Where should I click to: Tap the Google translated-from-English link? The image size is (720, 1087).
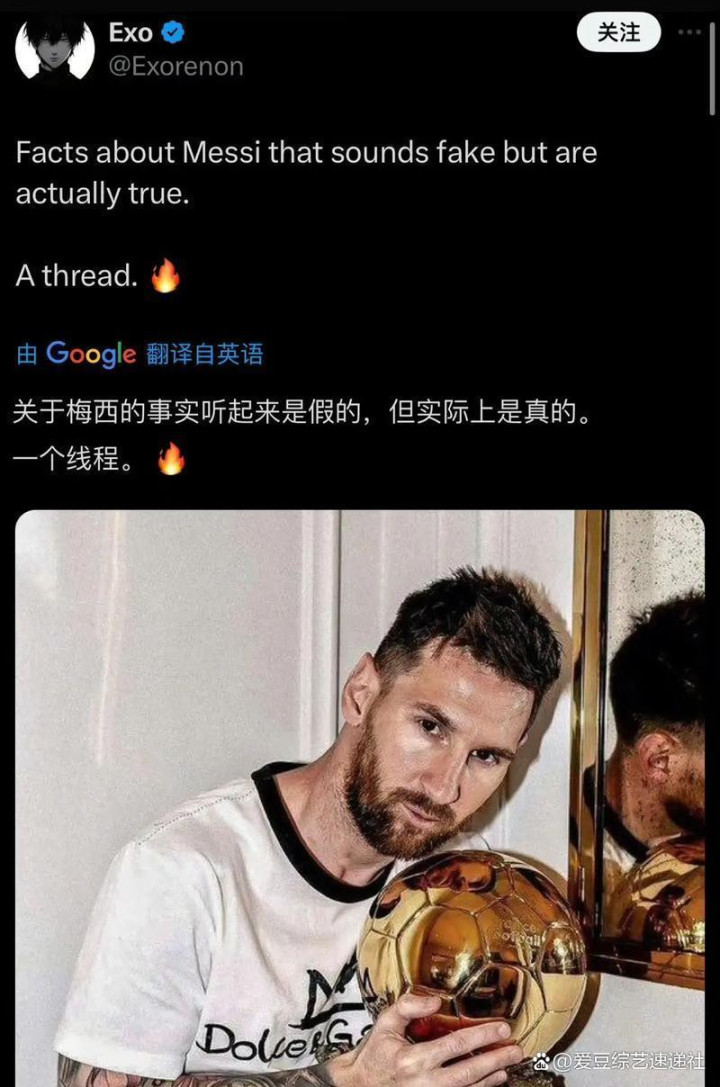tap(140, 354)
